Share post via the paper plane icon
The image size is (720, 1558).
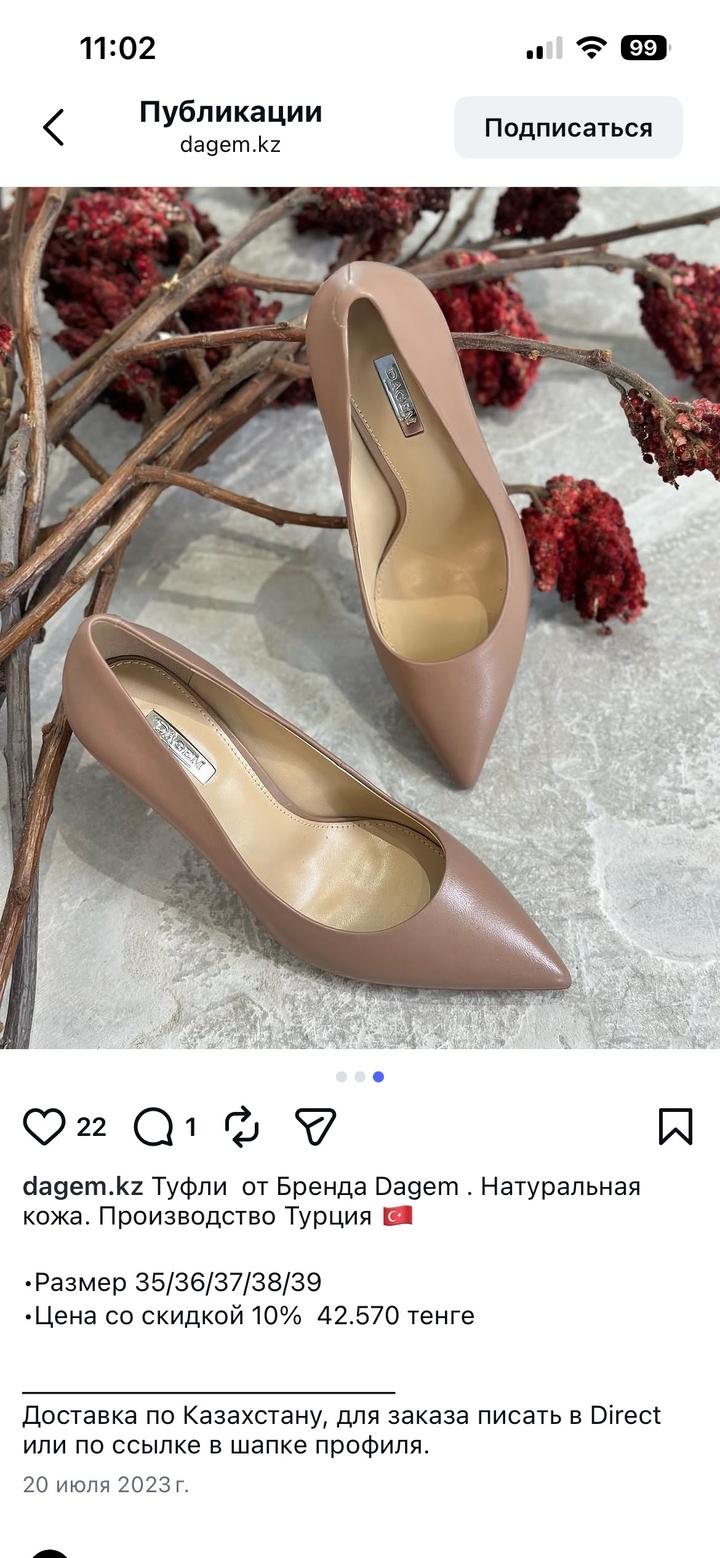point(315,1127)
